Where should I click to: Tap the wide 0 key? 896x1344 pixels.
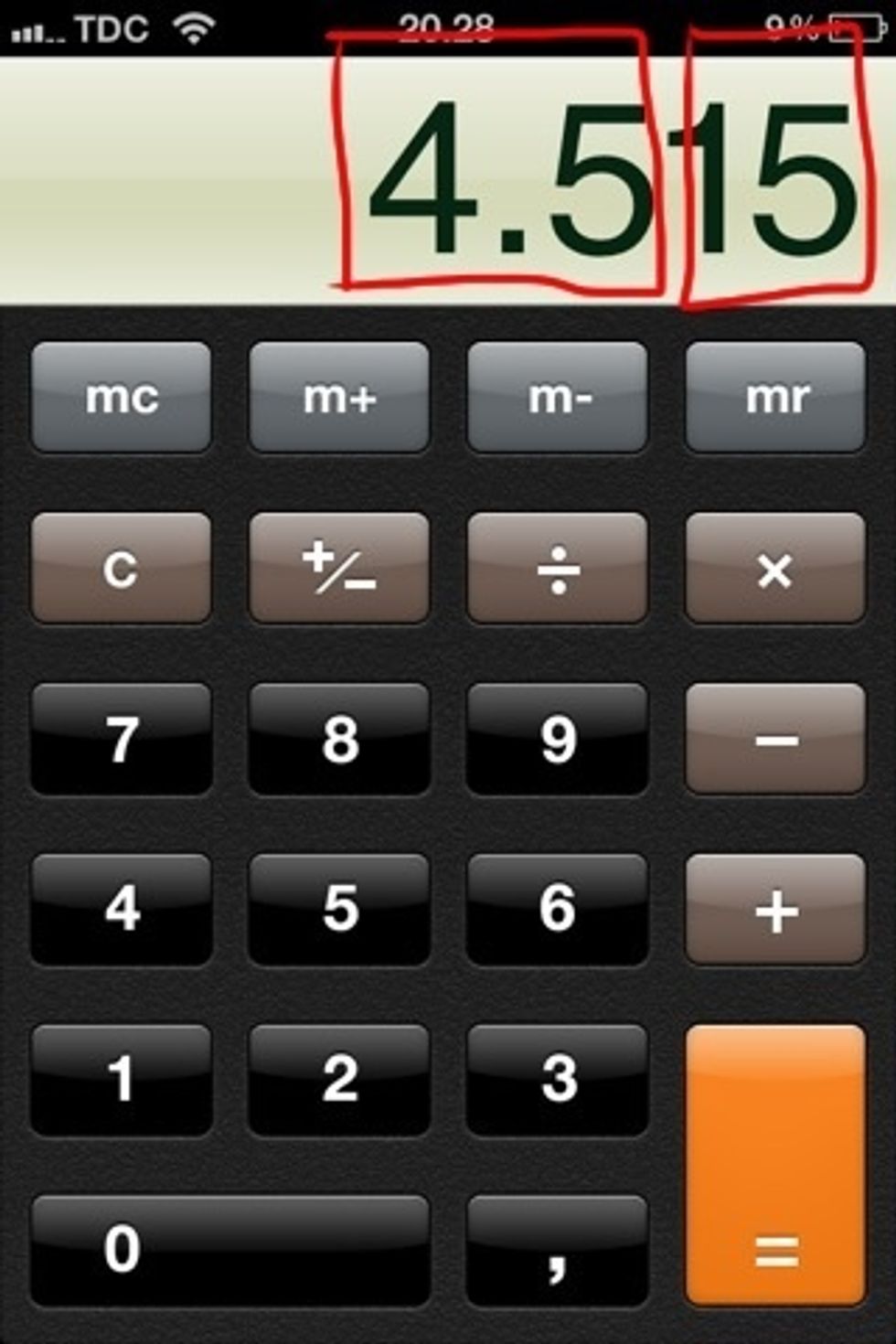coord(229,1250)
